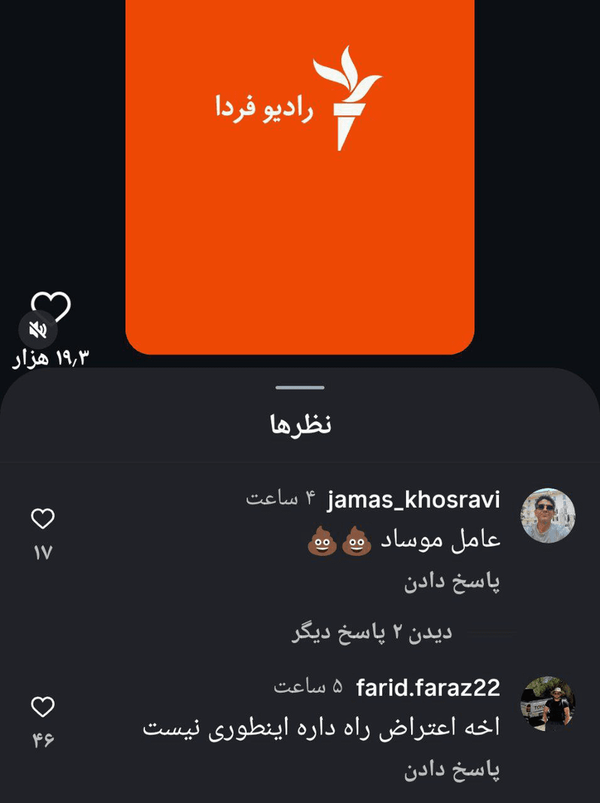This screenshot has width=600, height=803.
Task: Like jamas_khosravi's comment
Action: [42, 519]
